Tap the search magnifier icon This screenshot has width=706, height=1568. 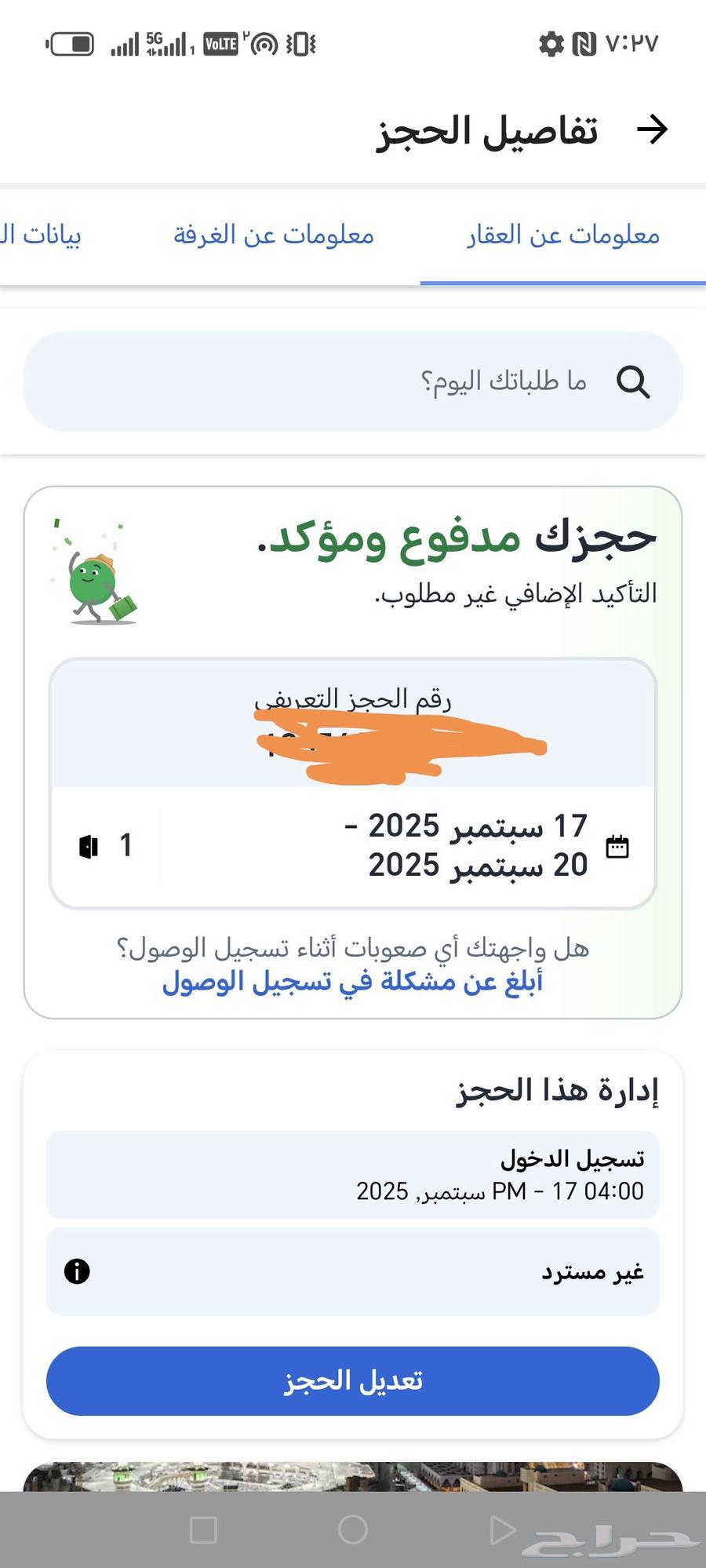[635, 382]
